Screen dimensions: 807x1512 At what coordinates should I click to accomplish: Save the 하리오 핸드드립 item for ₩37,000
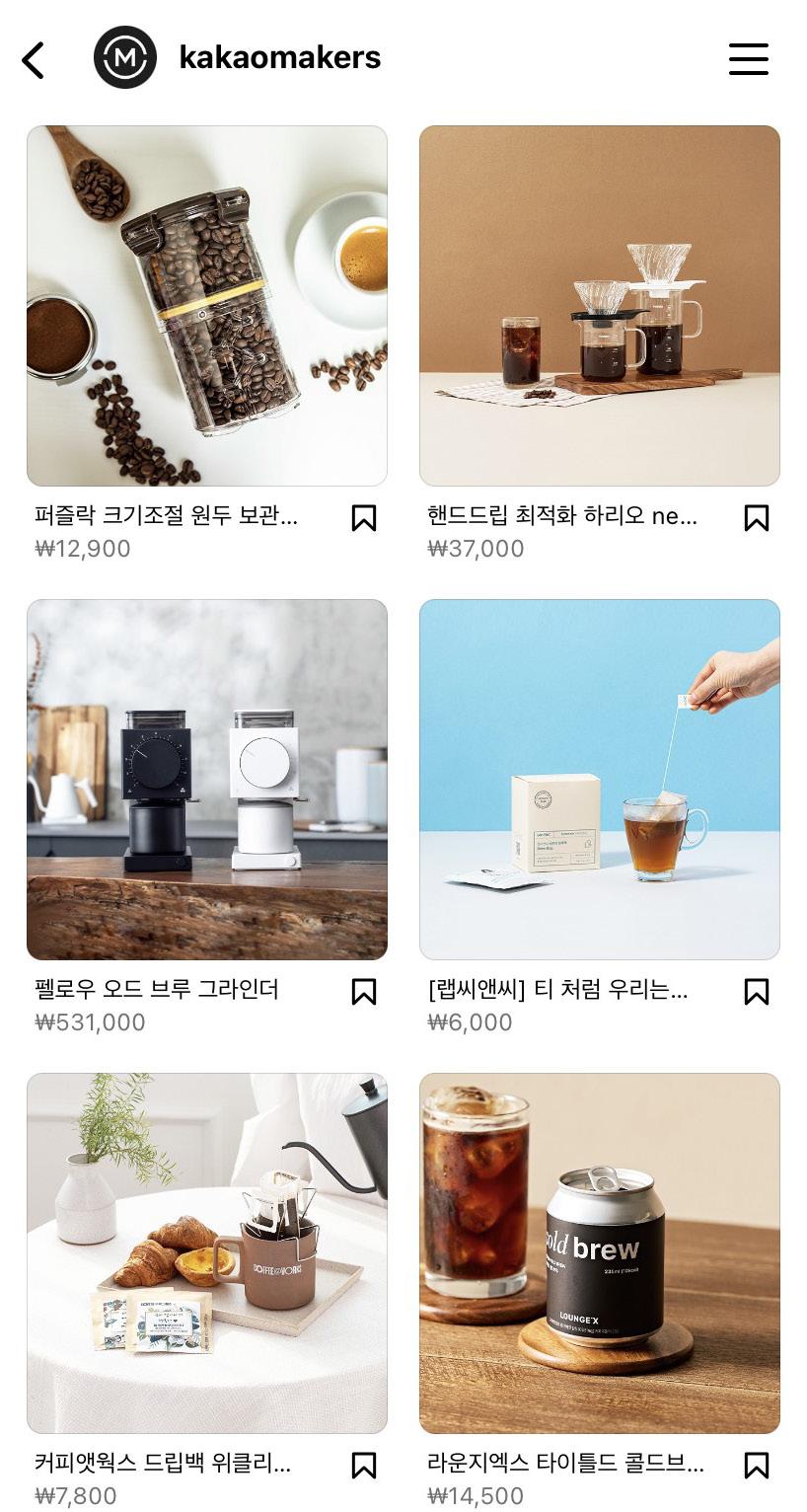[x=756, y=518]
